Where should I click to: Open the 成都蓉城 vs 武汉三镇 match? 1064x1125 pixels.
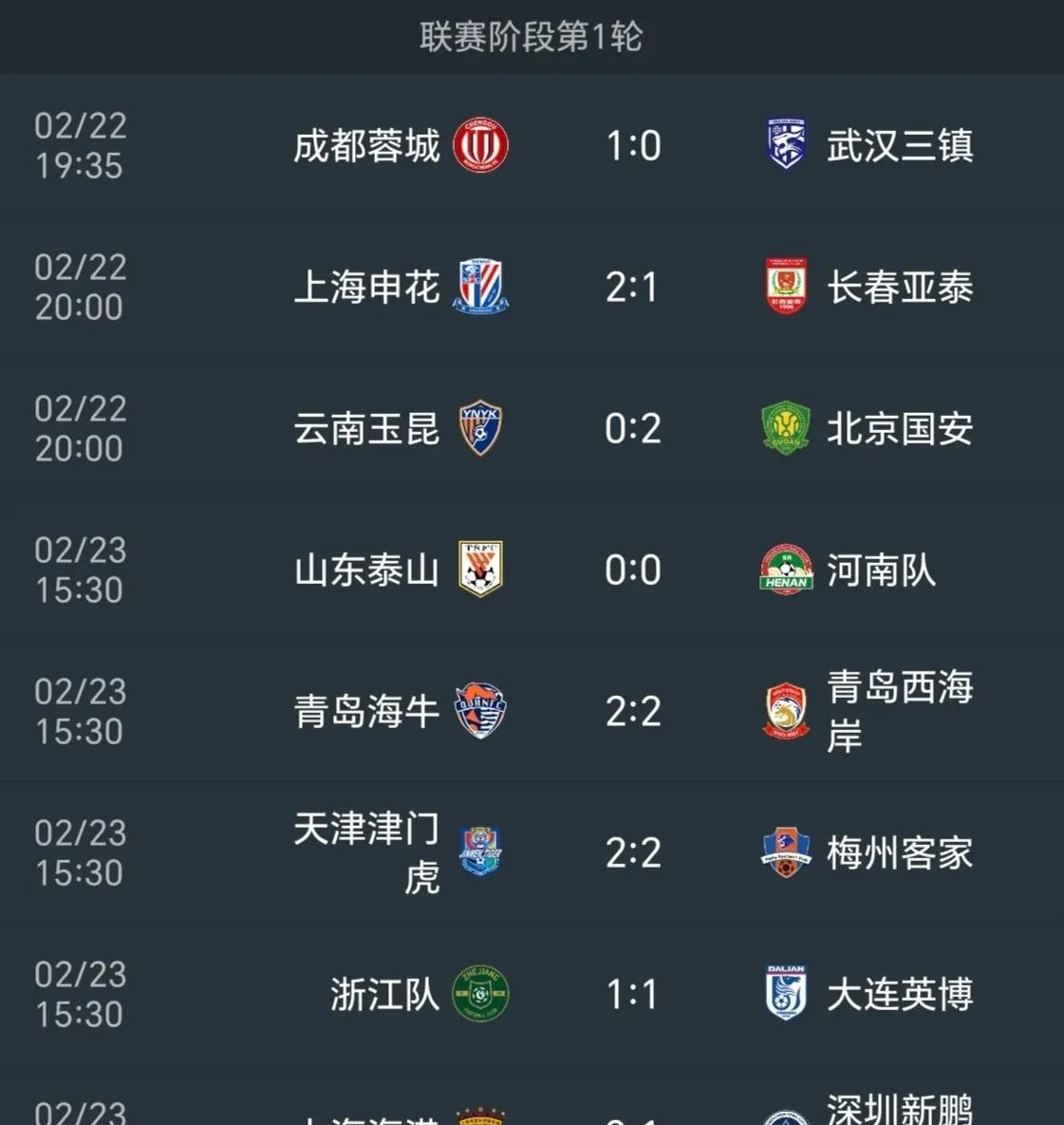click(632, 145)
